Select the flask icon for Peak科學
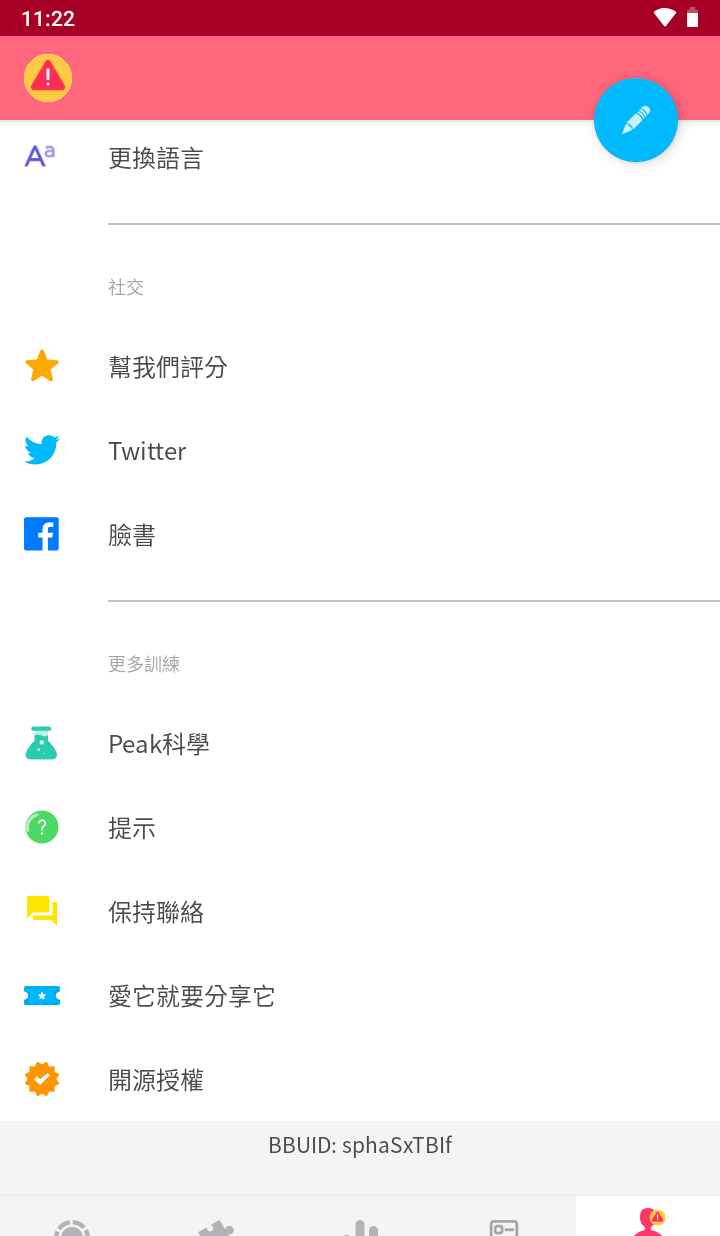The image size is (720, 1236). 41,743
